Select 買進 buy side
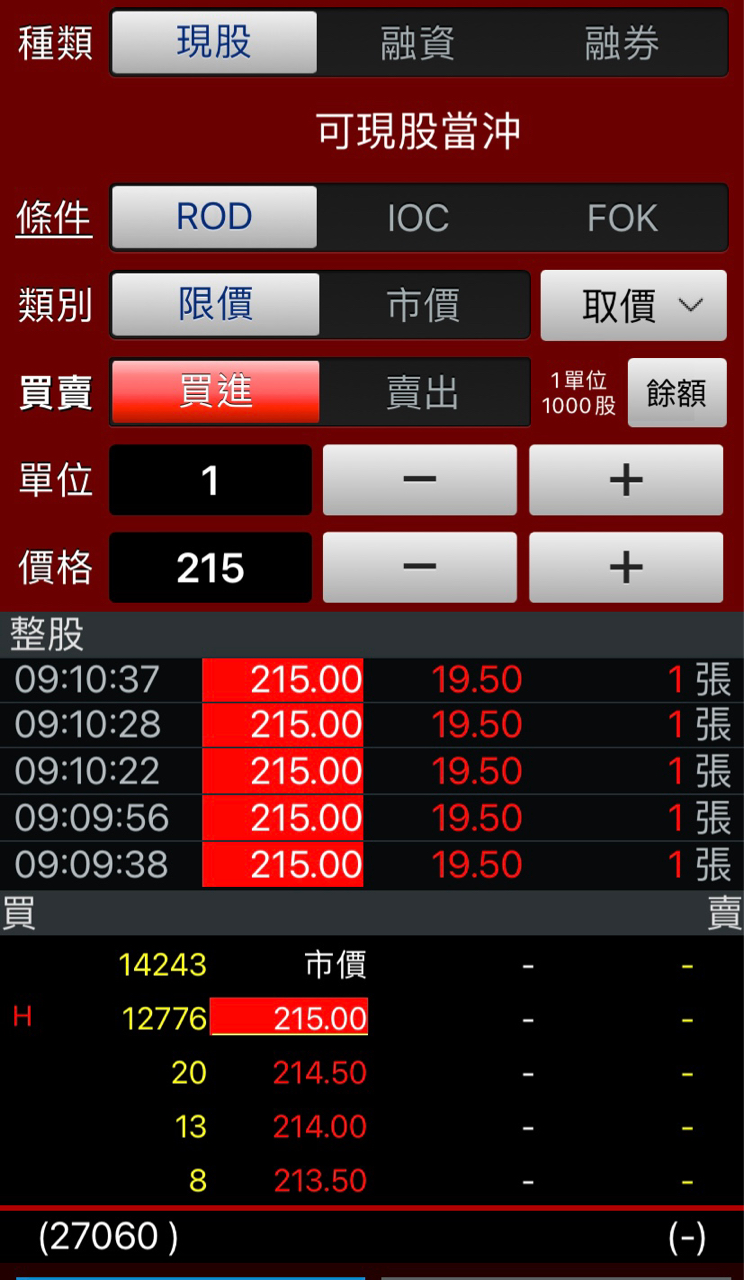This screenshot has height=1280, width=744. (216, 392)
